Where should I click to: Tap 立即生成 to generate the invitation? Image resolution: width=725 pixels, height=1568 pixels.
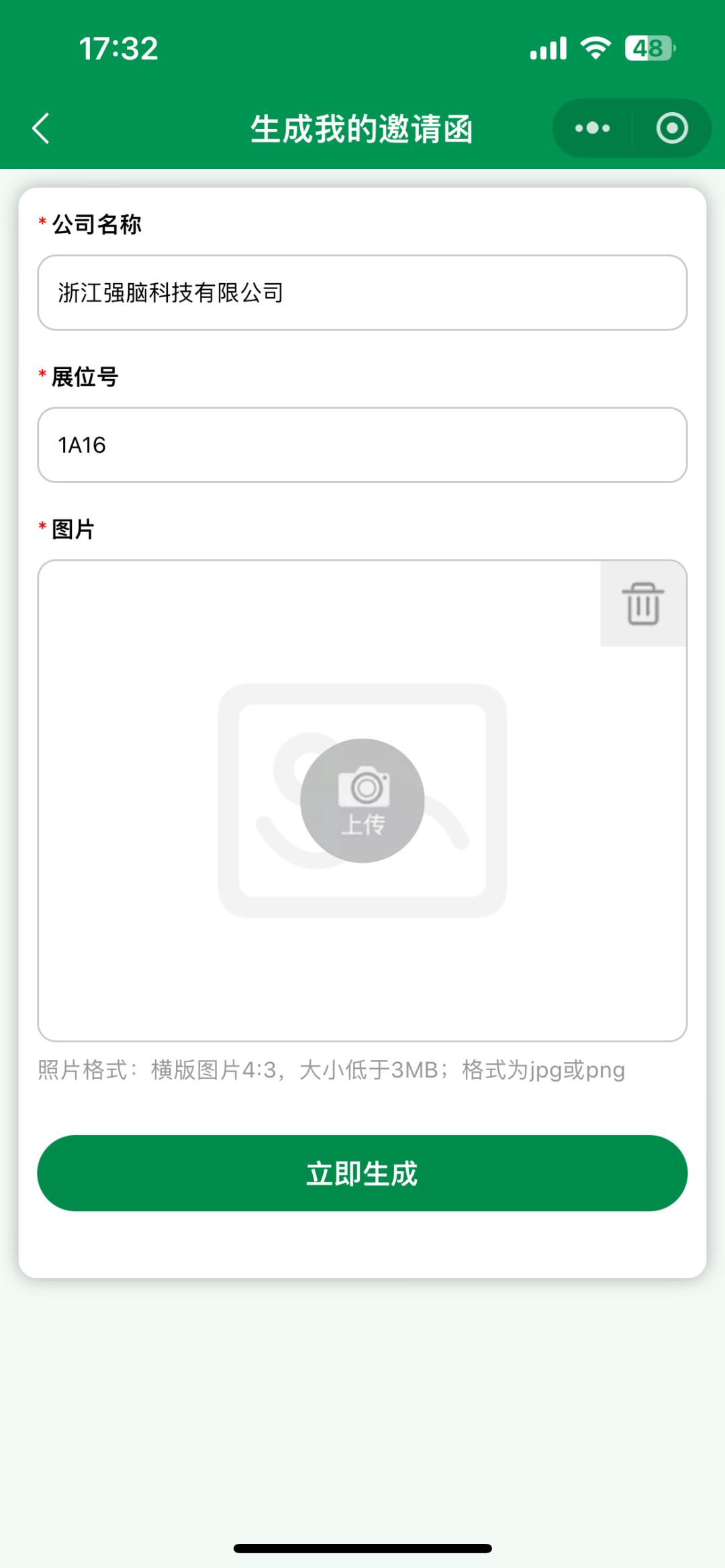pos(362,1173)
